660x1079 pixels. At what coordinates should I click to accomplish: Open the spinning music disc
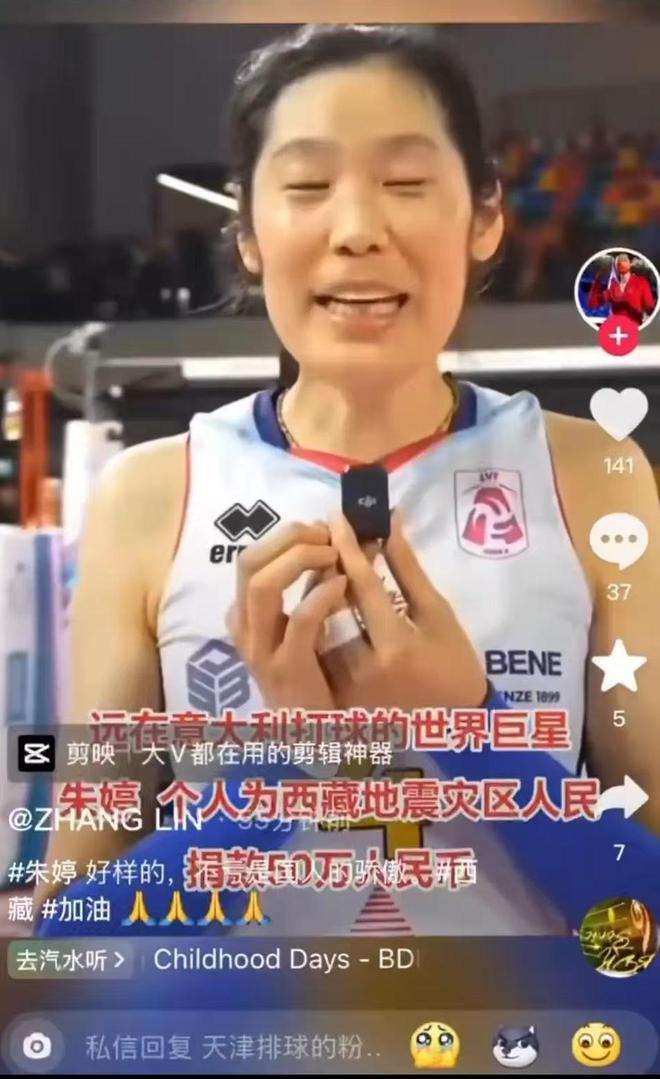(x=618, y=937)
